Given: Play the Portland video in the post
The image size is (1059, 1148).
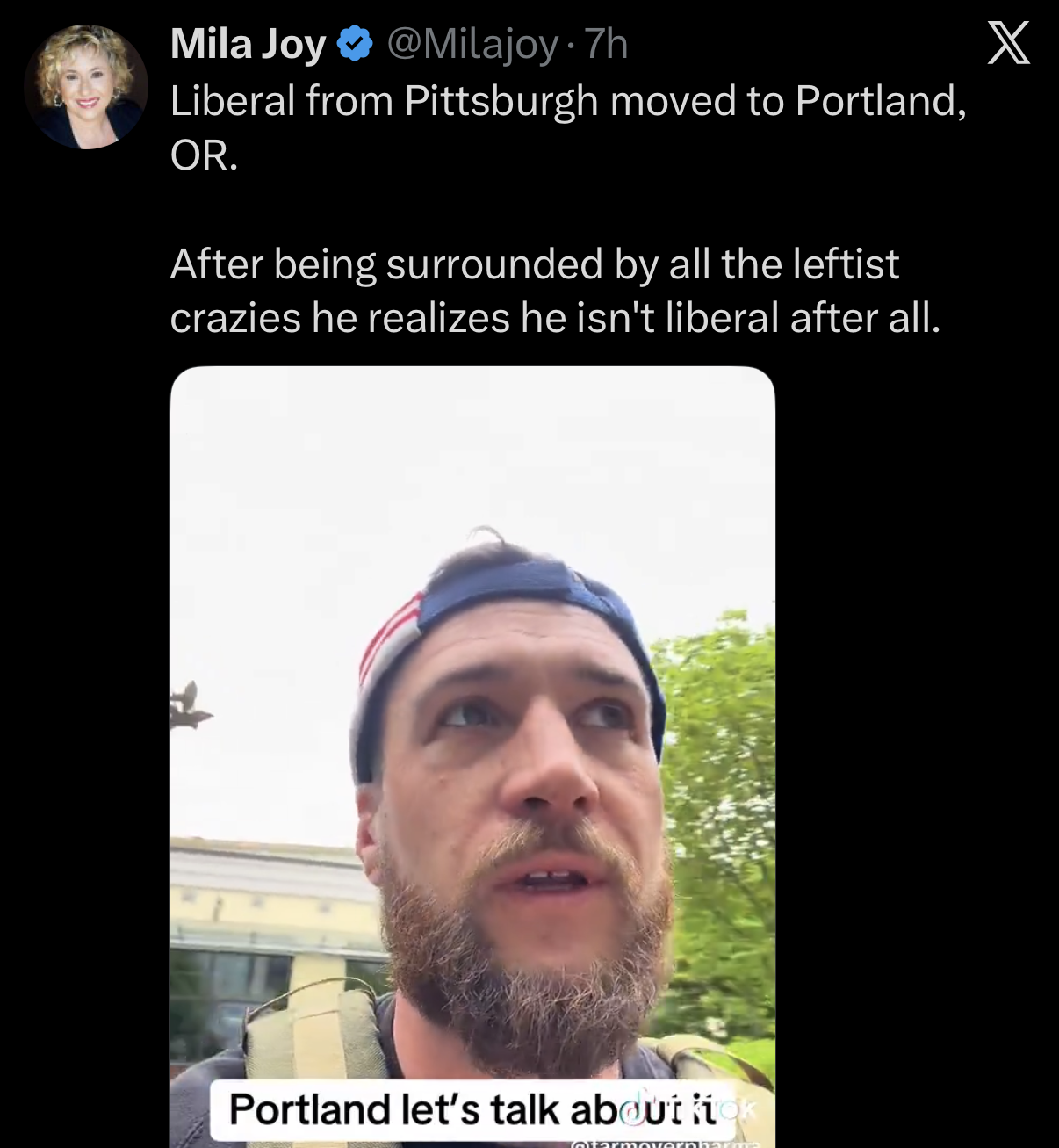Looking at the screenshot, I should pyautogui.click(x=472, y=755).
